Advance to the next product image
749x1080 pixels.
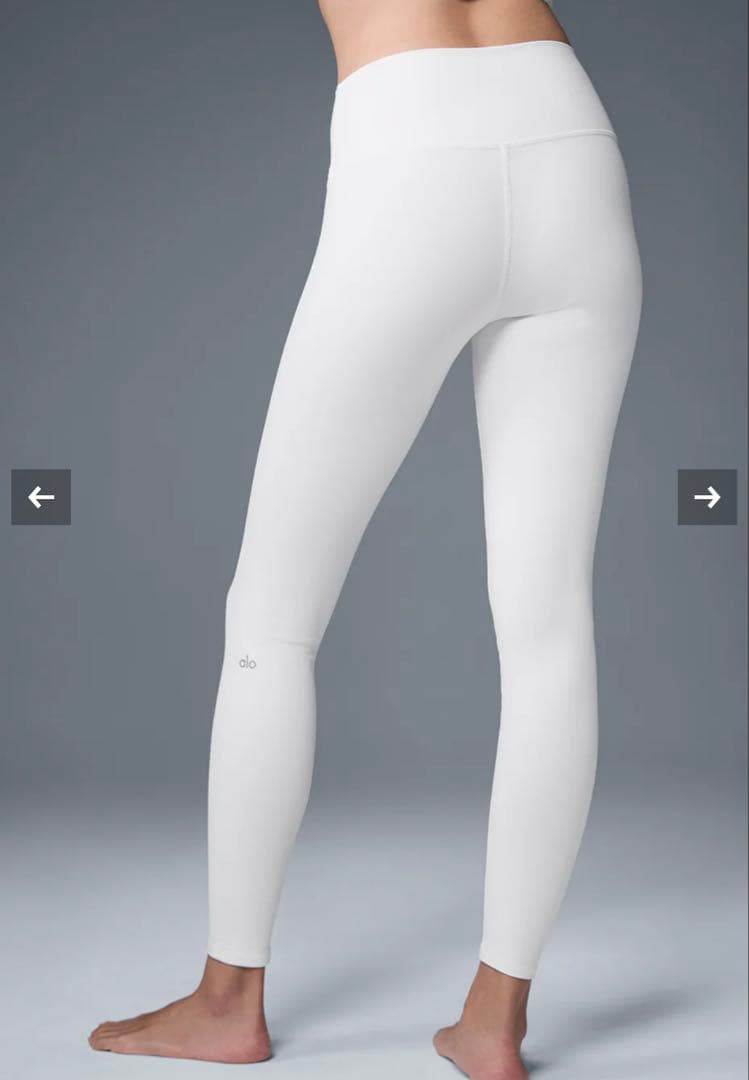[x=707, y=497]
